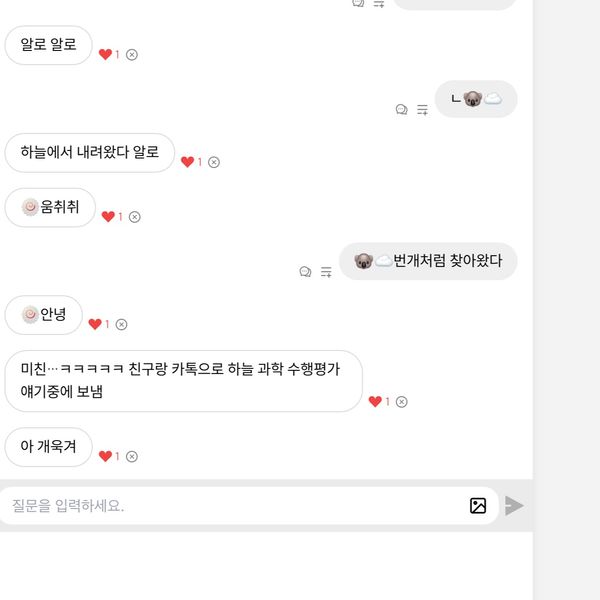Send the message with the arrow
Image resolution: width=600 pixels, height=600 pixels.
[514, 506]
